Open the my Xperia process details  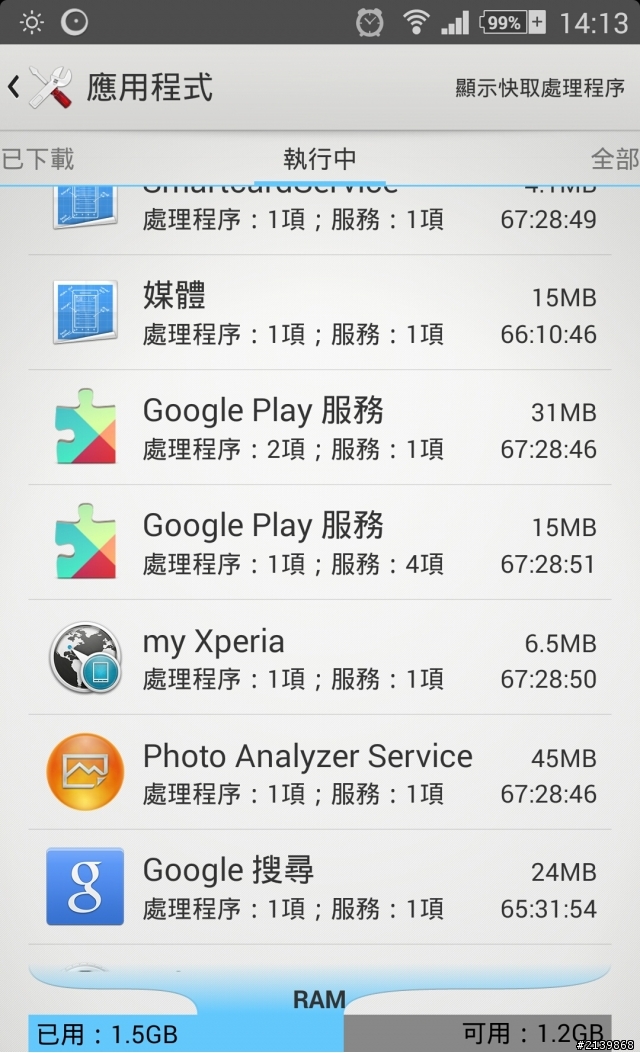click(x=320, y=657)
